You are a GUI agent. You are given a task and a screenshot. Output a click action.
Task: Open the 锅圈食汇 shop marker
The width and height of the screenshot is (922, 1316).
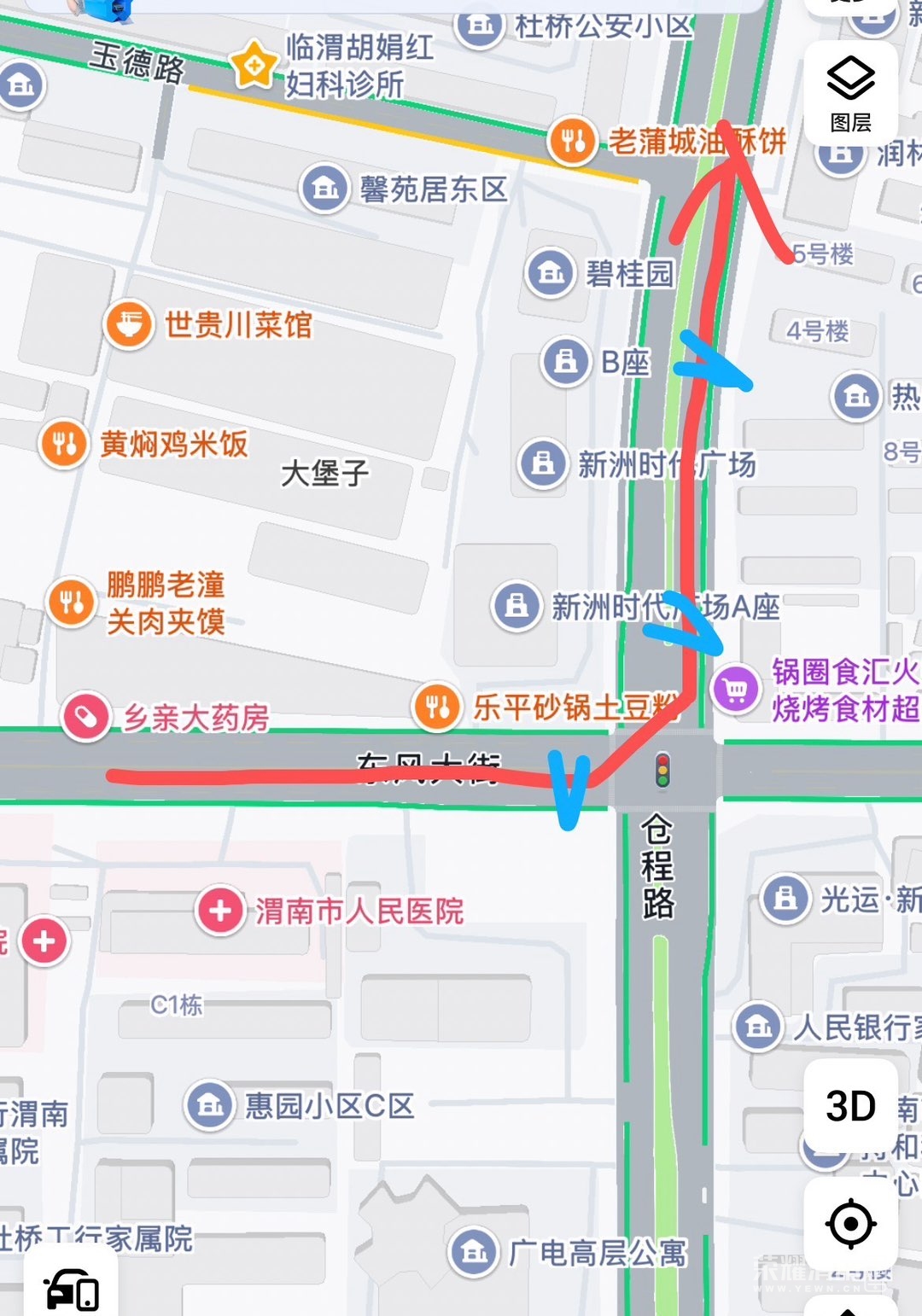click(x=736, y=689)
